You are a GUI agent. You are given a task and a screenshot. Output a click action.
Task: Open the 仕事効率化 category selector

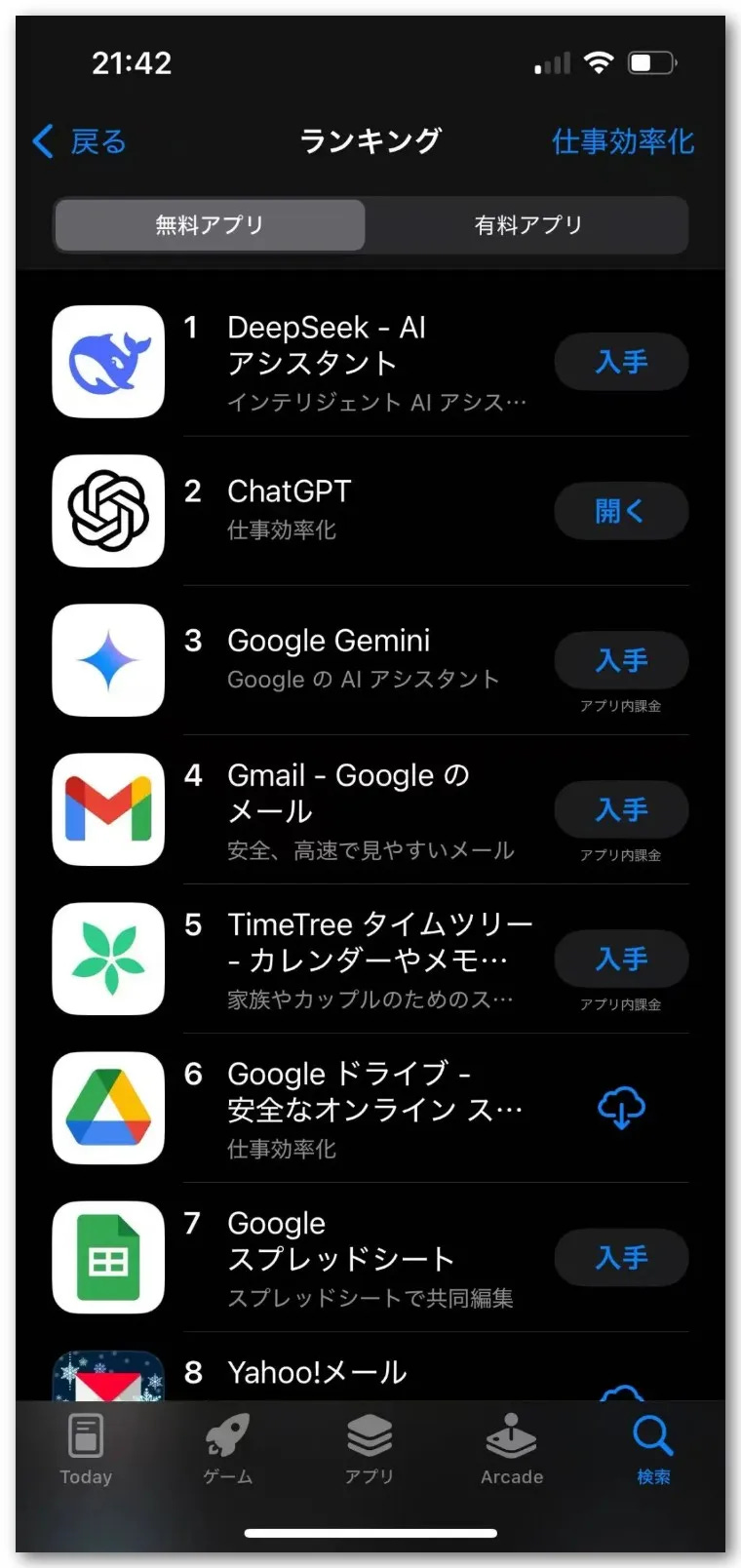[622, 142]
